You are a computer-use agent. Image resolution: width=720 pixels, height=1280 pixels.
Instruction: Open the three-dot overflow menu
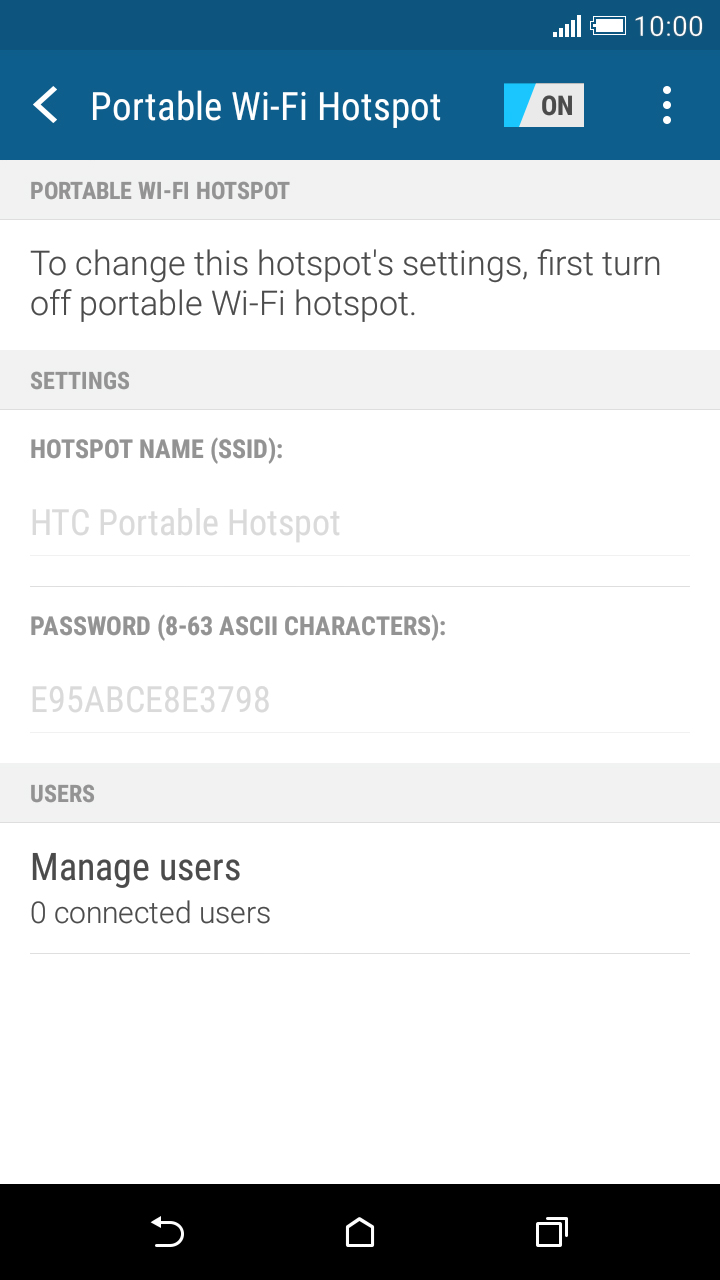(x=667, y=105)
